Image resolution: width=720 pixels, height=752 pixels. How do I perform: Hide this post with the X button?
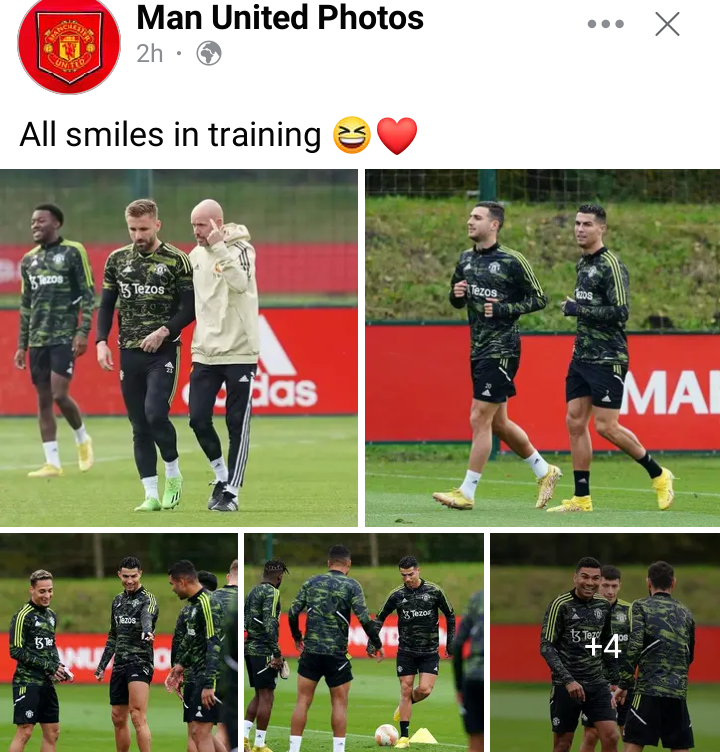point(667,24)
